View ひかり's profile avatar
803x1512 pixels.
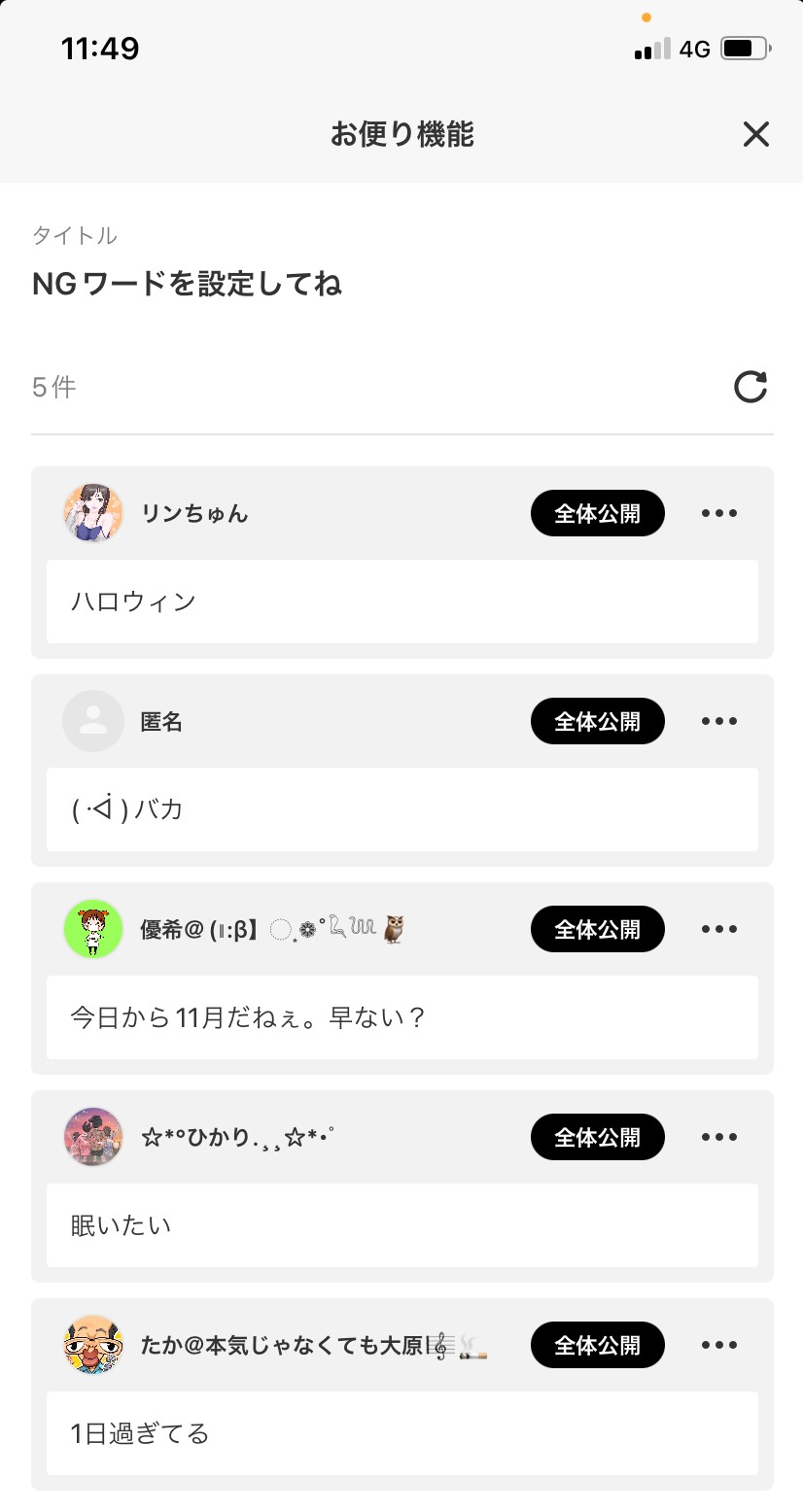[93, 1137]
